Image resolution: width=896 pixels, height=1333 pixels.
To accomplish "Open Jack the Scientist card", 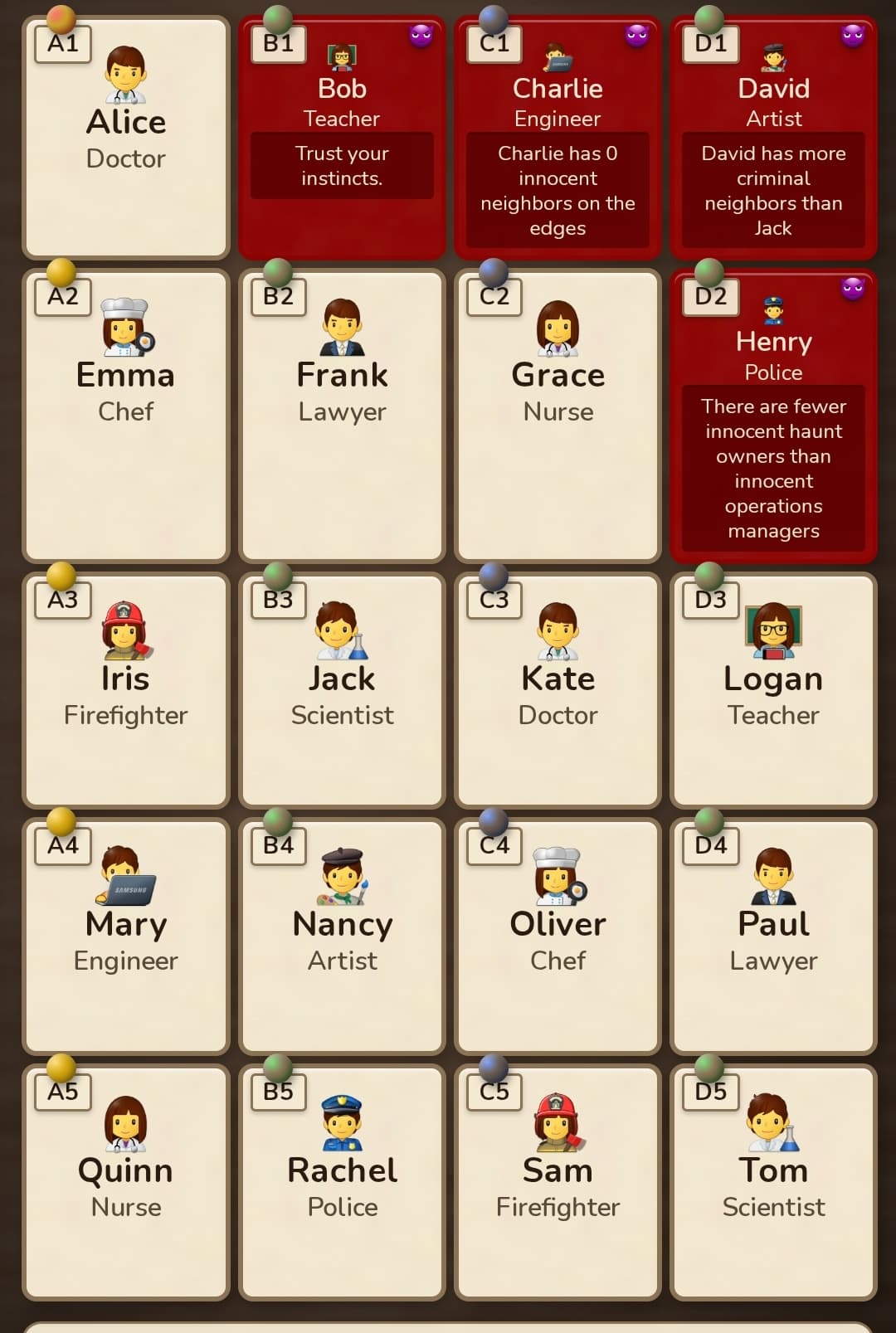I will click(x=342, y=690).
